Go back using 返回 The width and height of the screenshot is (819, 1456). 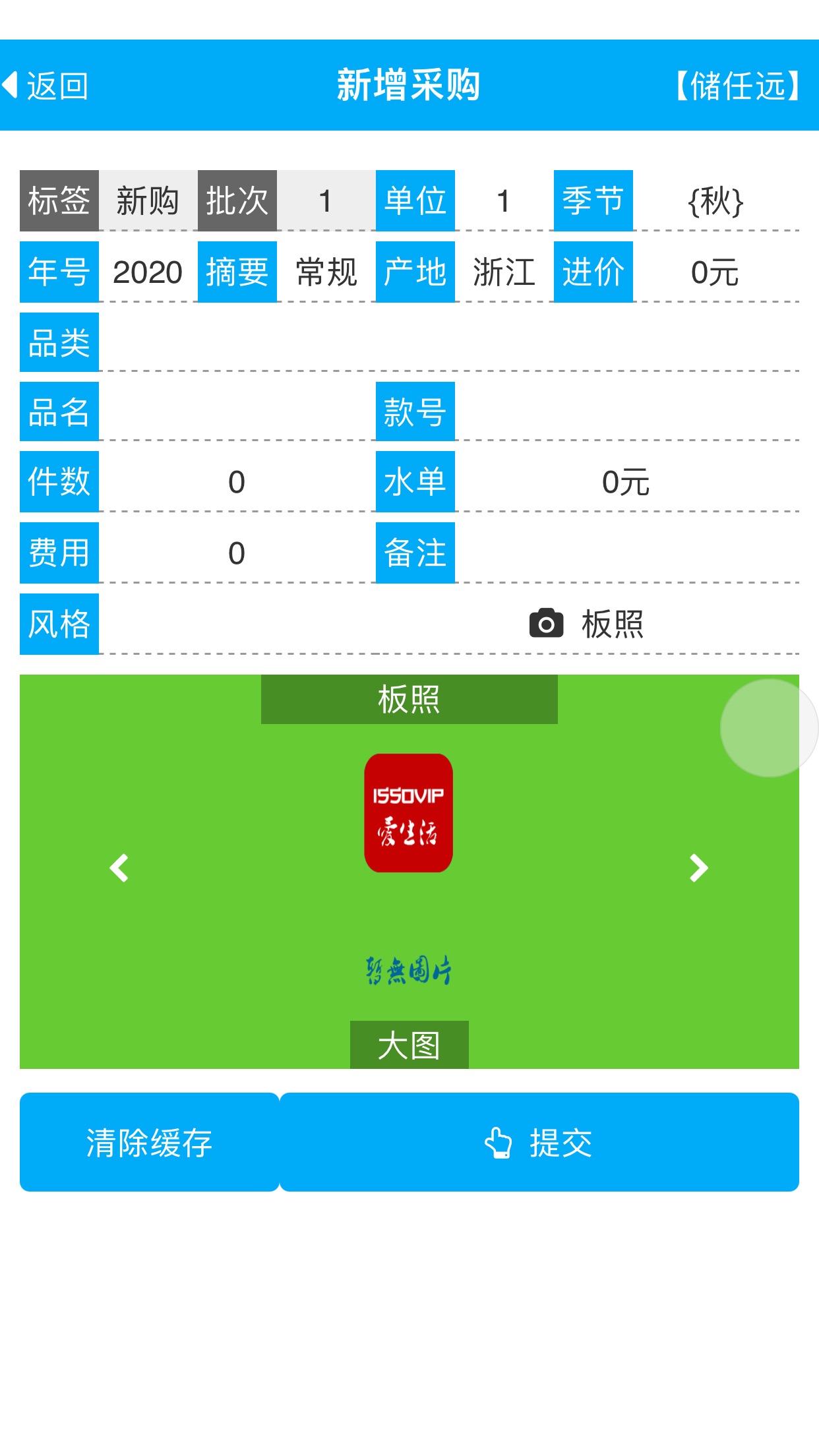coord(45,86)
